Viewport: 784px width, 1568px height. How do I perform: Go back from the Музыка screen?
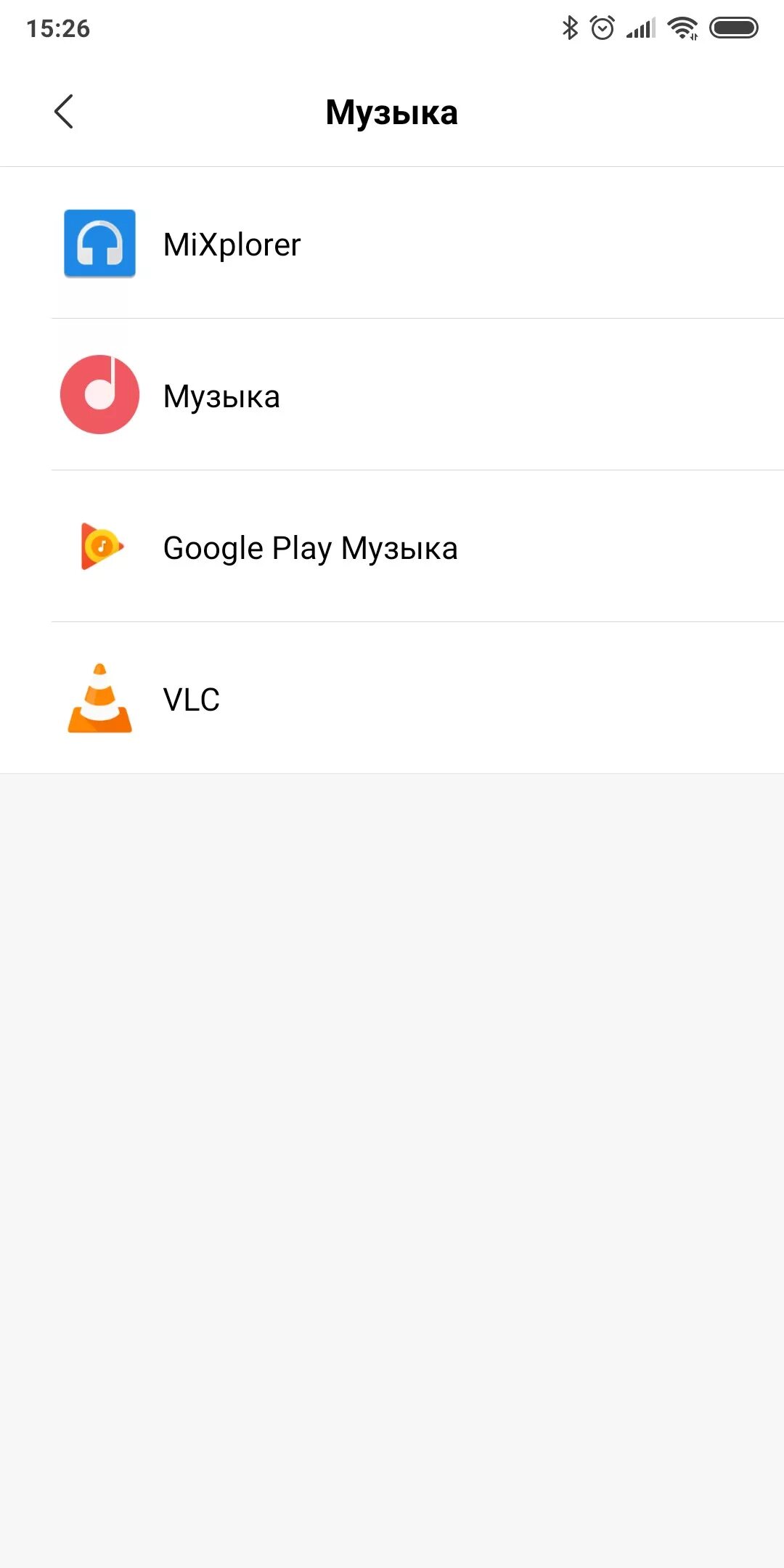64,112
